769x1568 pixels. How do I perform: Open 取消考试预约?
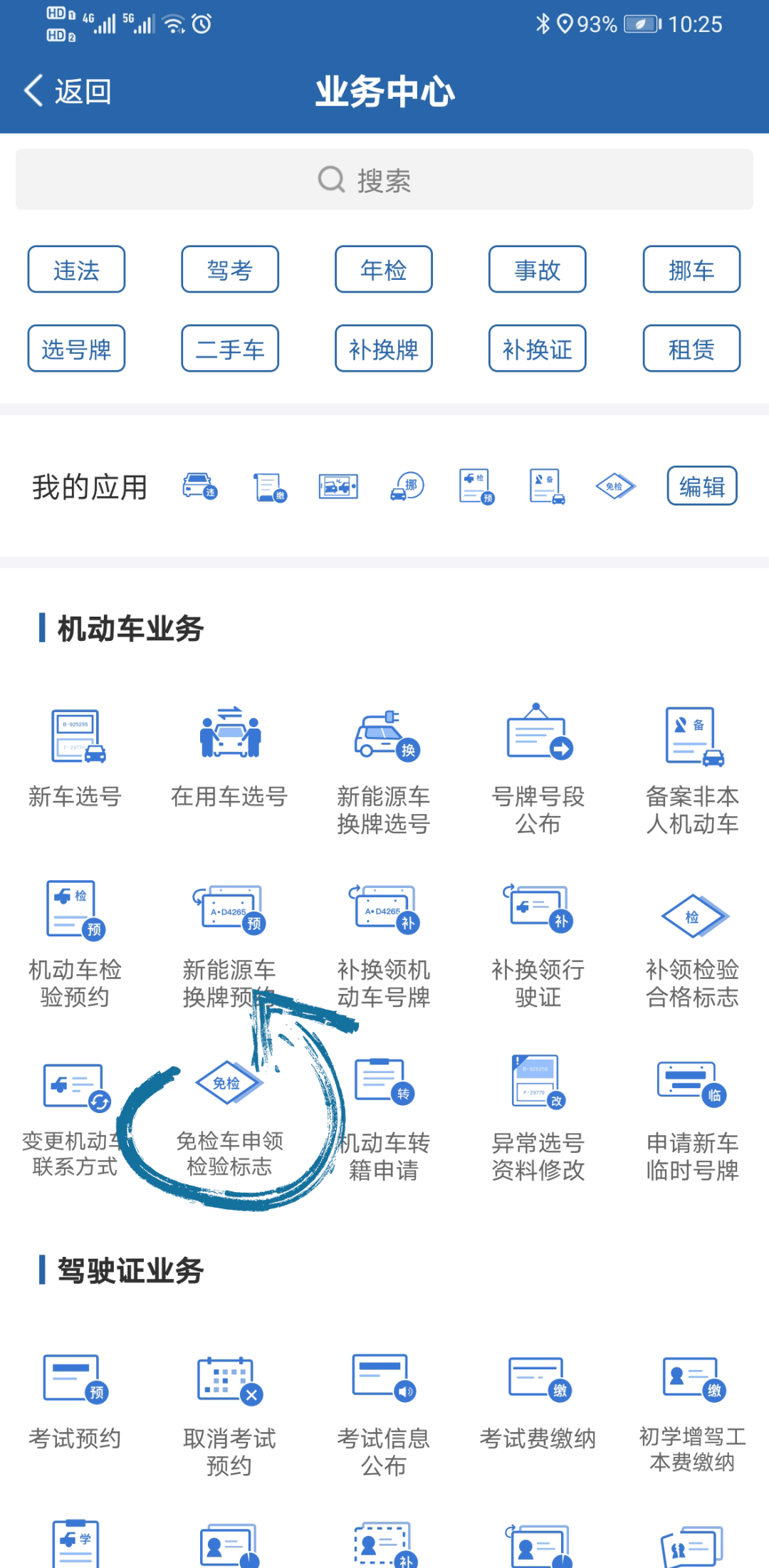pyautogui.click(x=229, y=1413)
